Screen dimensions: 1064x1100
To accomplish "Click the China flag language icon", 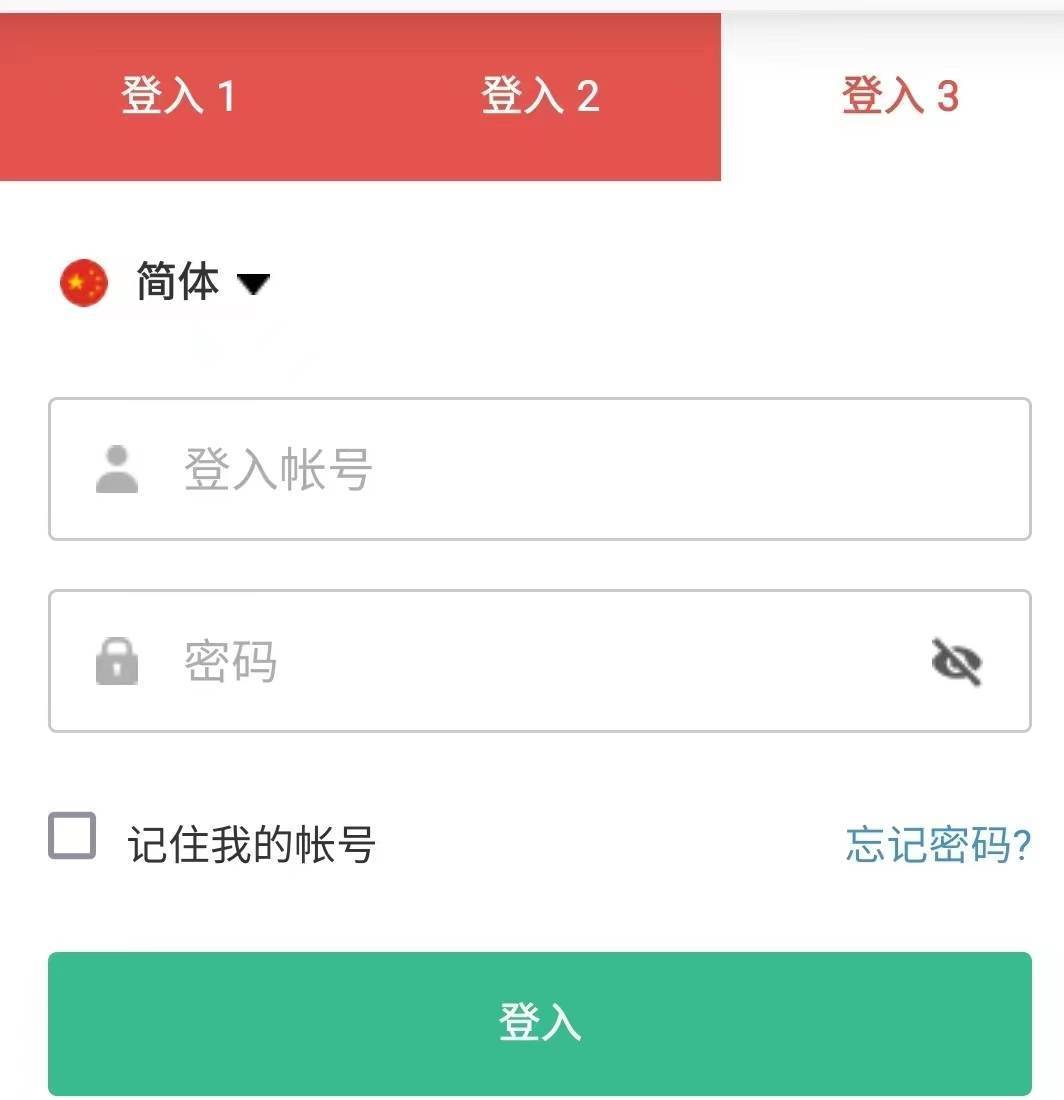I will 84,282.
